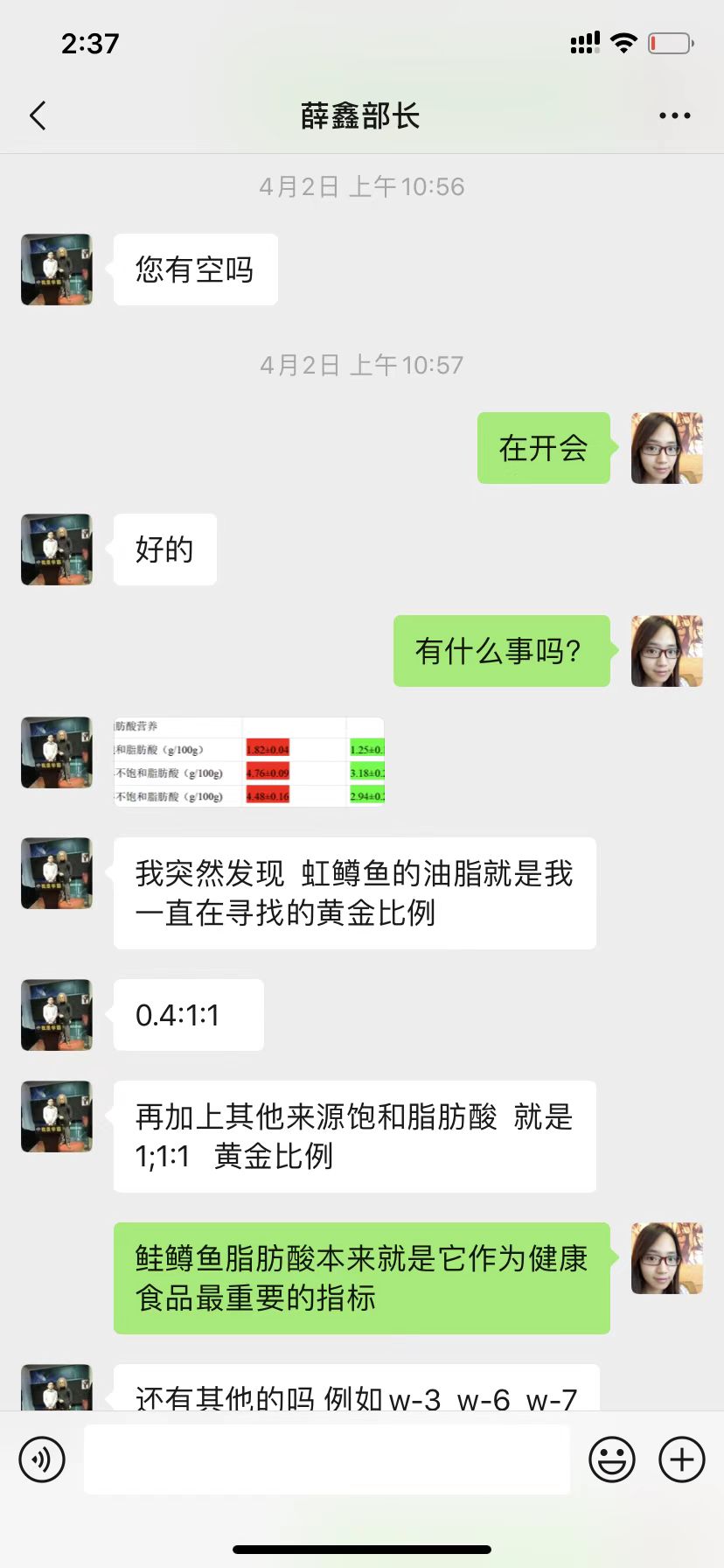This screenshot has width=724, height=1568.
Task: Go back to the chat list
Action: tap(38, 115)
